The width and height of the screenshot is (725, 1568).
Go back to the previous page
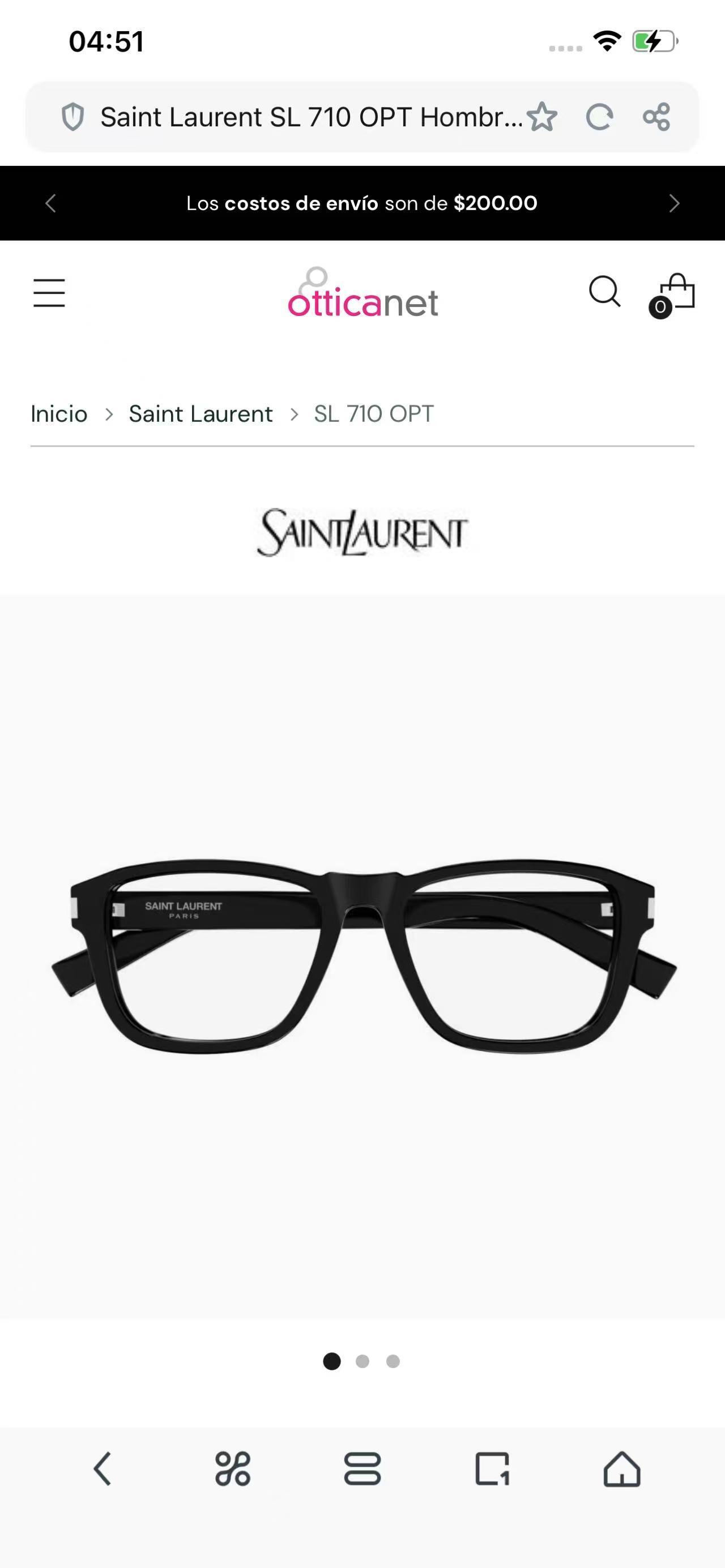[103, 1469]
